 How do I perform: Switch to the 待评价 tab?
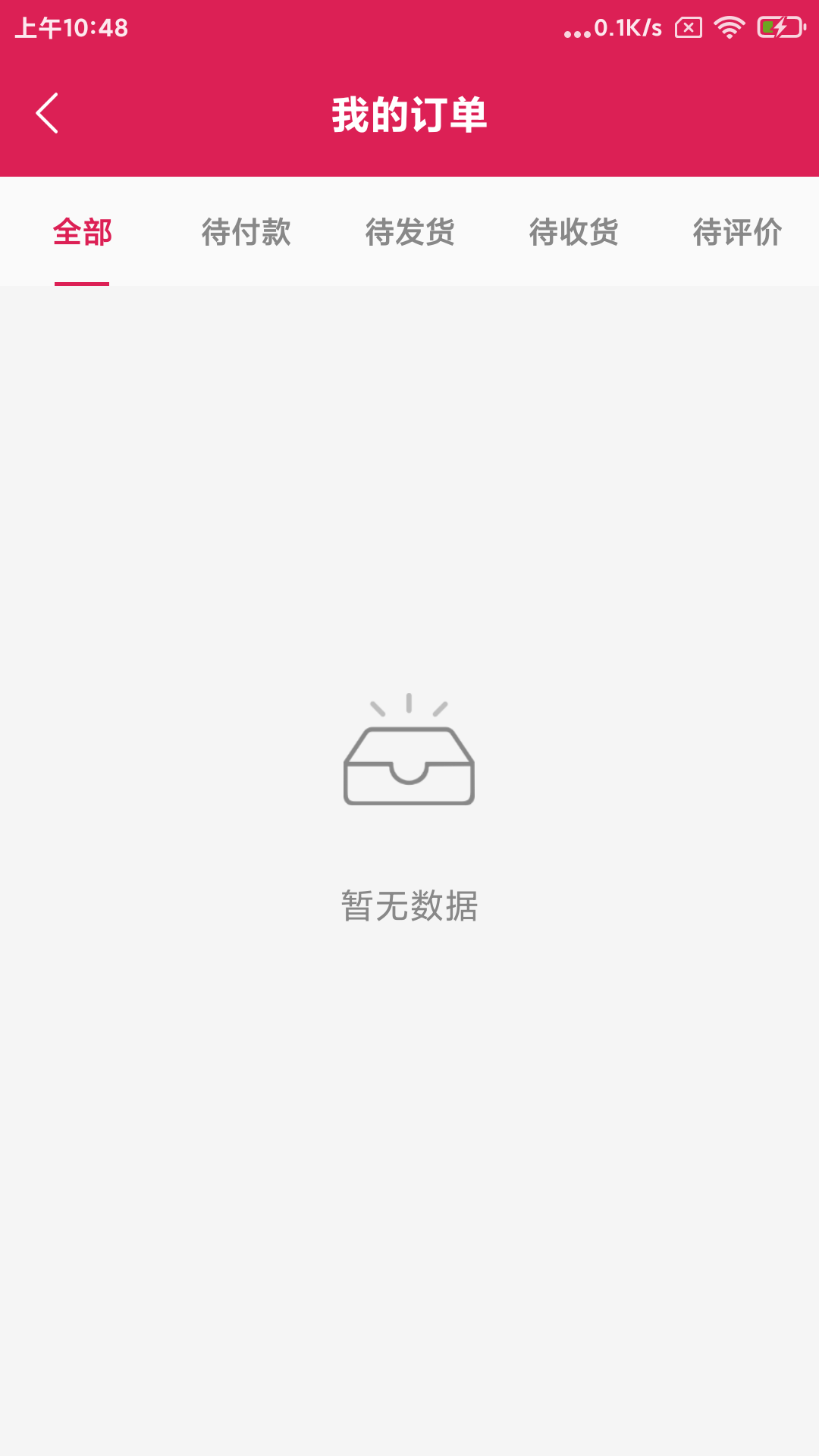point(737,232)
